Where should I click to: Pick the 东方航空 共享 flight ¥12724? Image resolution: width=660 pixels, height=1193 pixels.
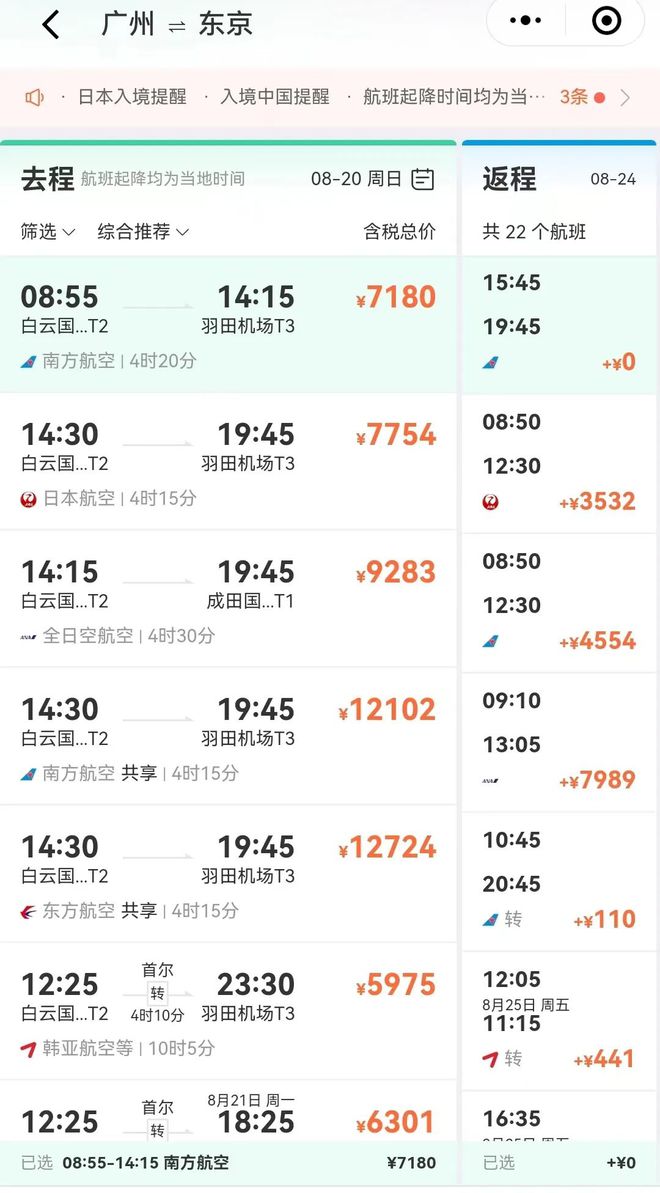pos(228,874)
